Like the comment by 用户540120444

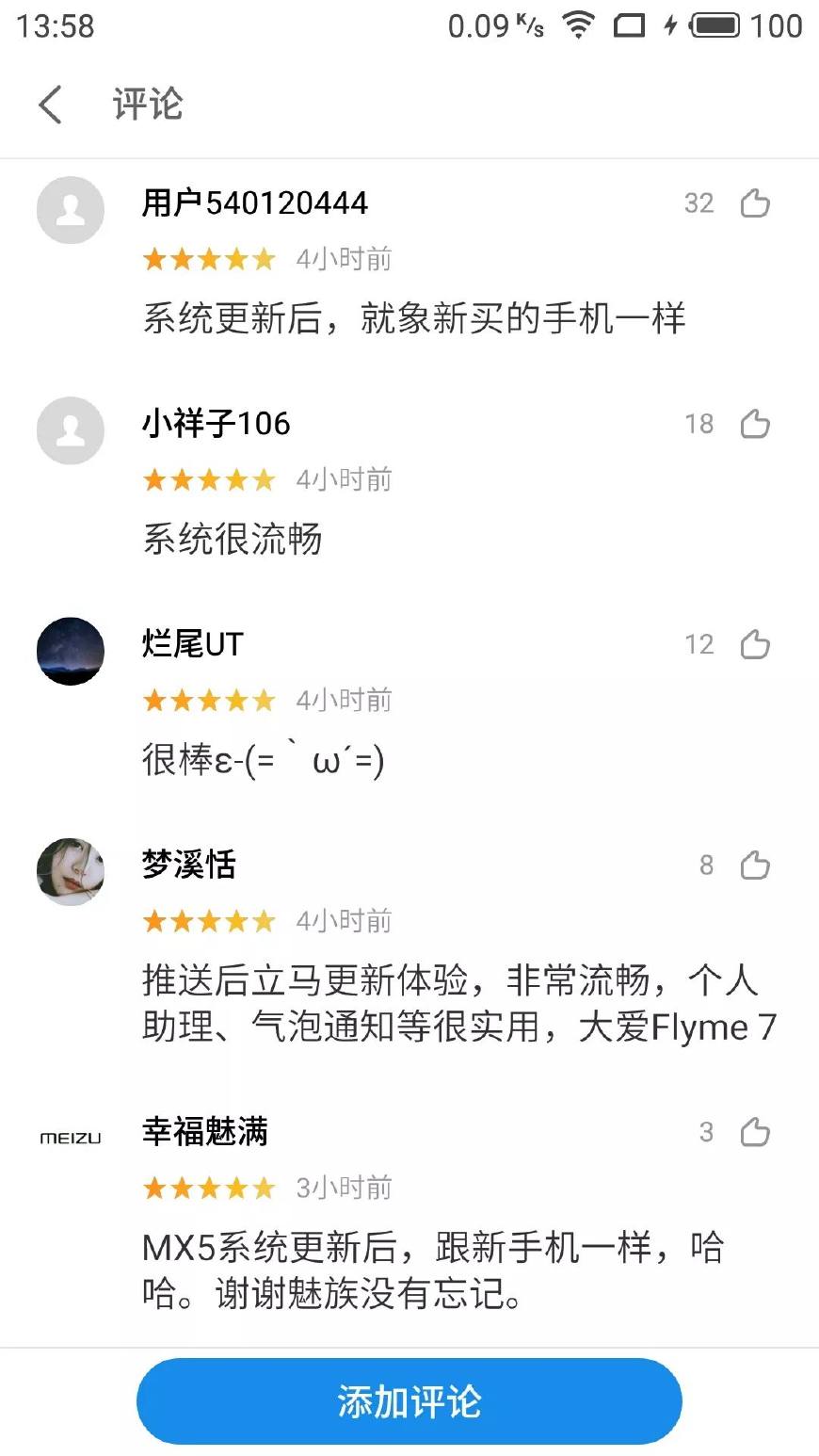click(756, 203)
